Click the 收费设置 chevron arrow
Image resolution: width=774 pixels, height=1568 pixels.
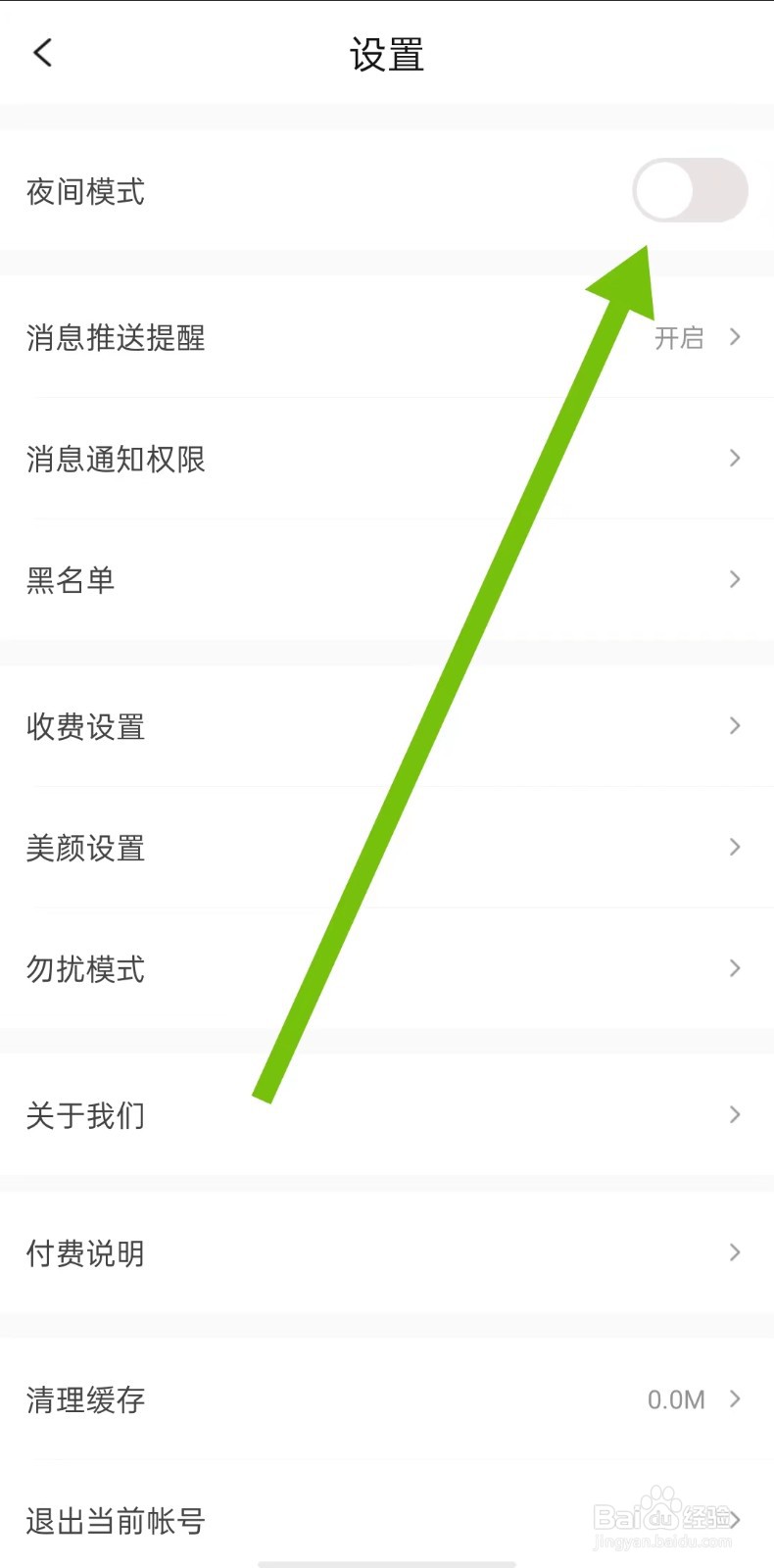tap(735, 725)
